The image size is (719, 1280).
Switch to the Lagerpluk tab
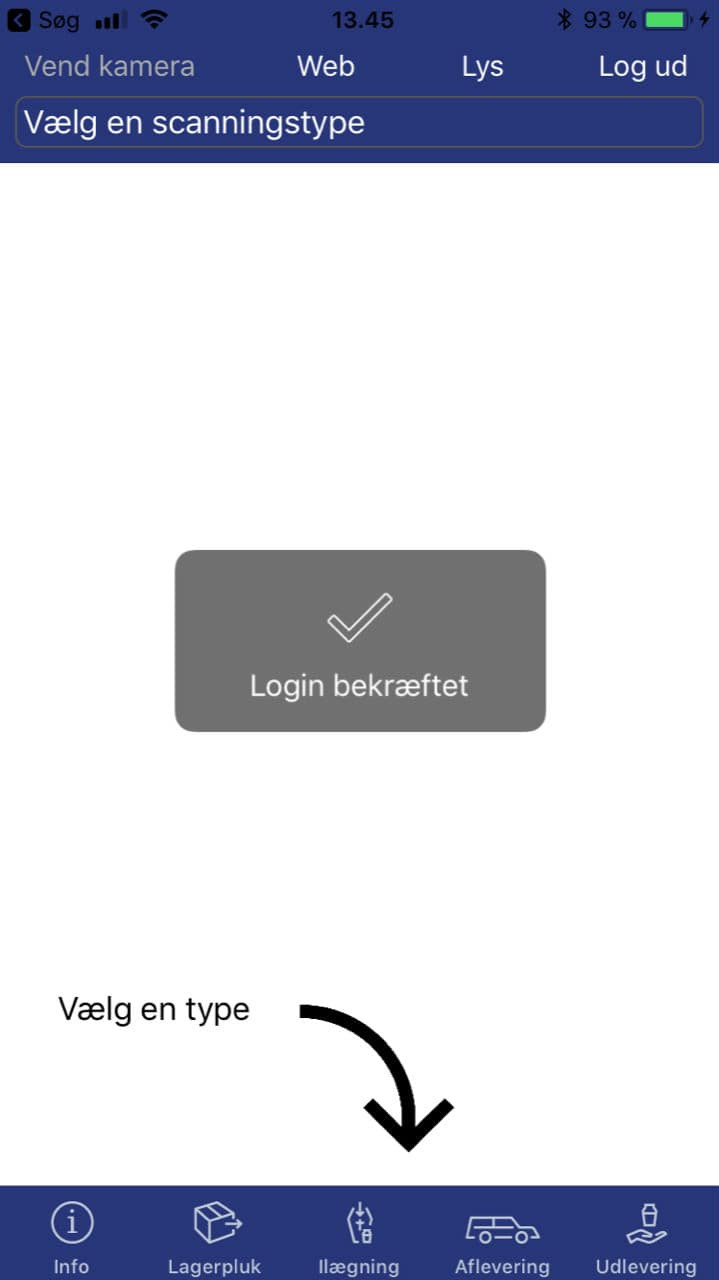[x=215, y=1237]
